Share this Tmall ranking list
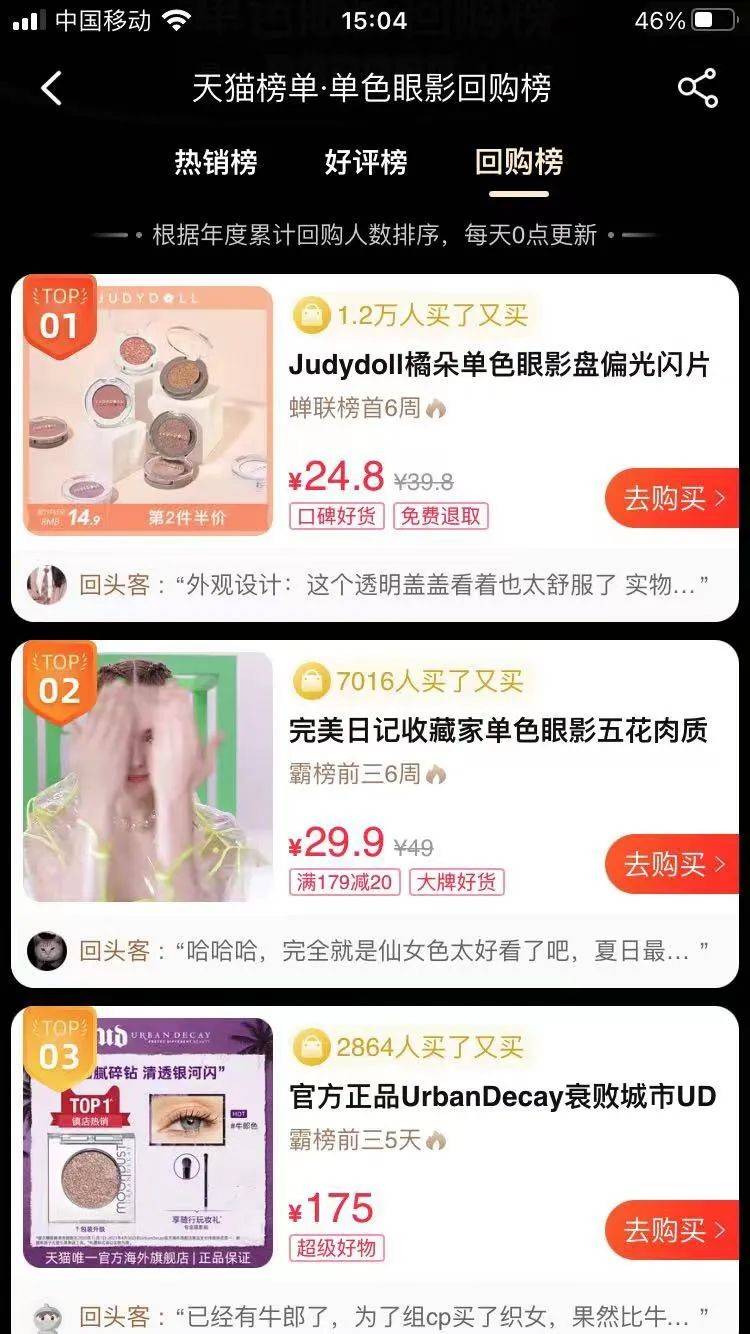750x1334 pixels. coord(698,88)
